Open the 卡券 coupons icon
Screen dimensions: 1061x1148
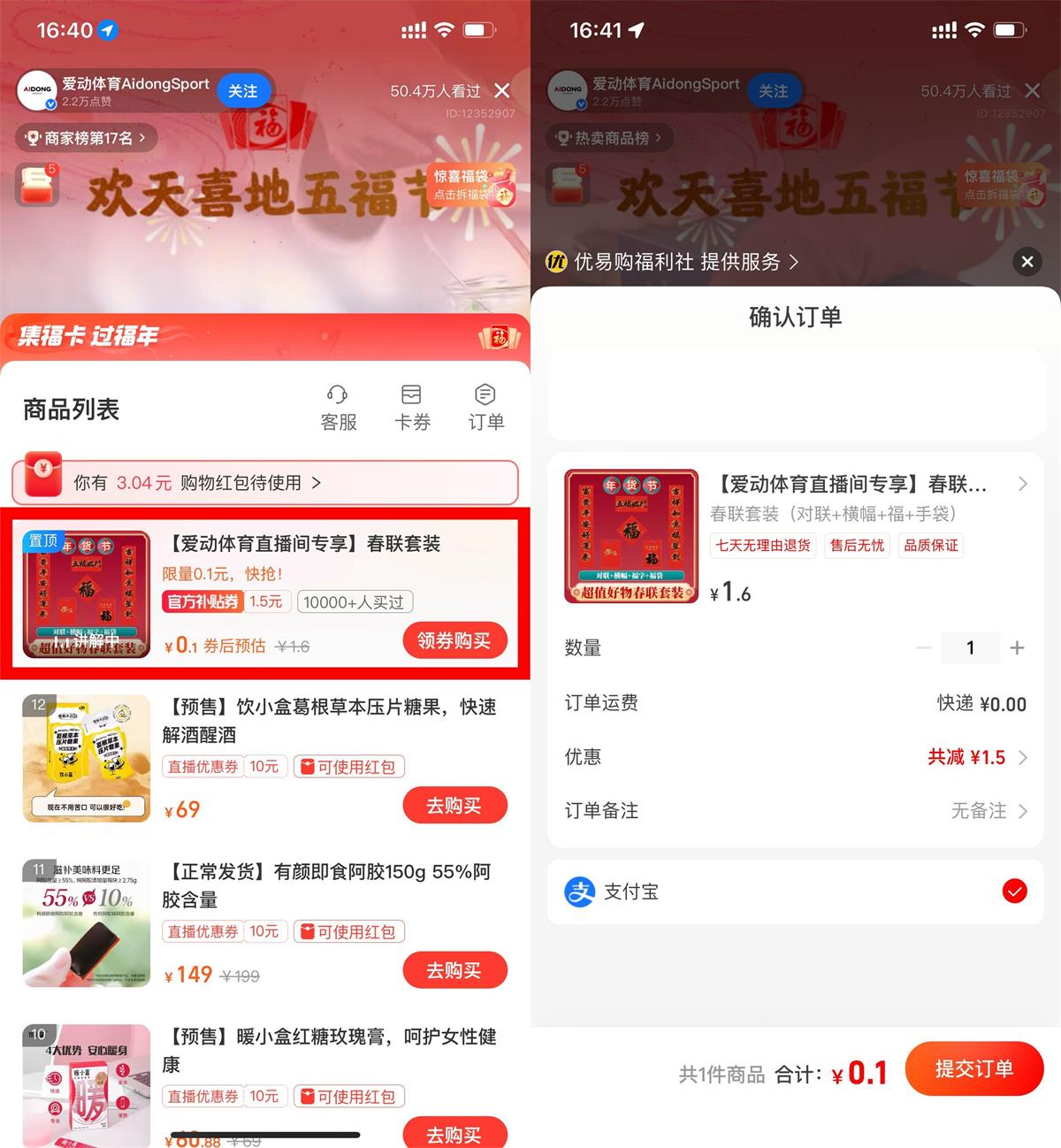411,405
